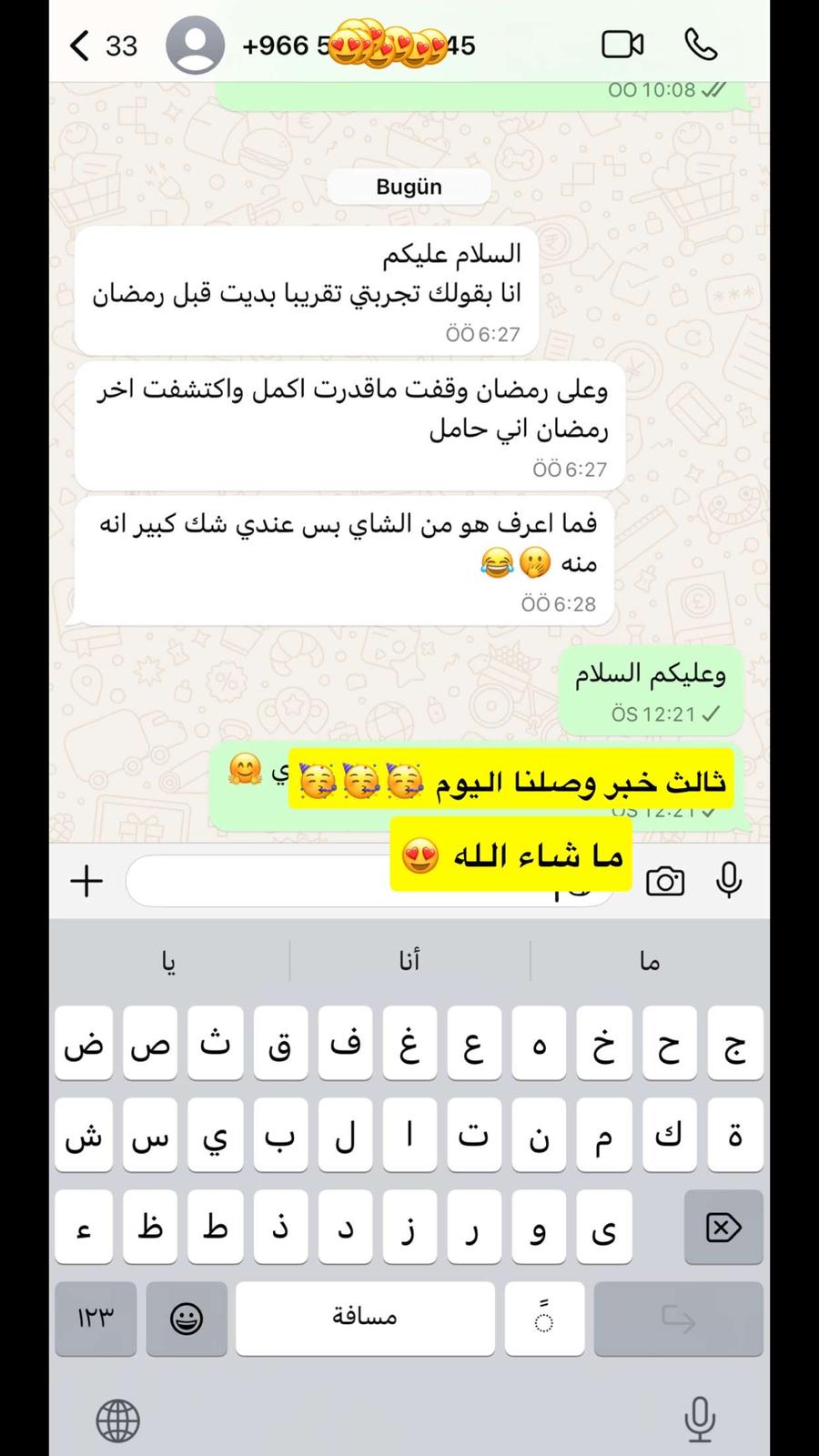Go back to the chats list
819x1456 pixels.
click(82, 45)
